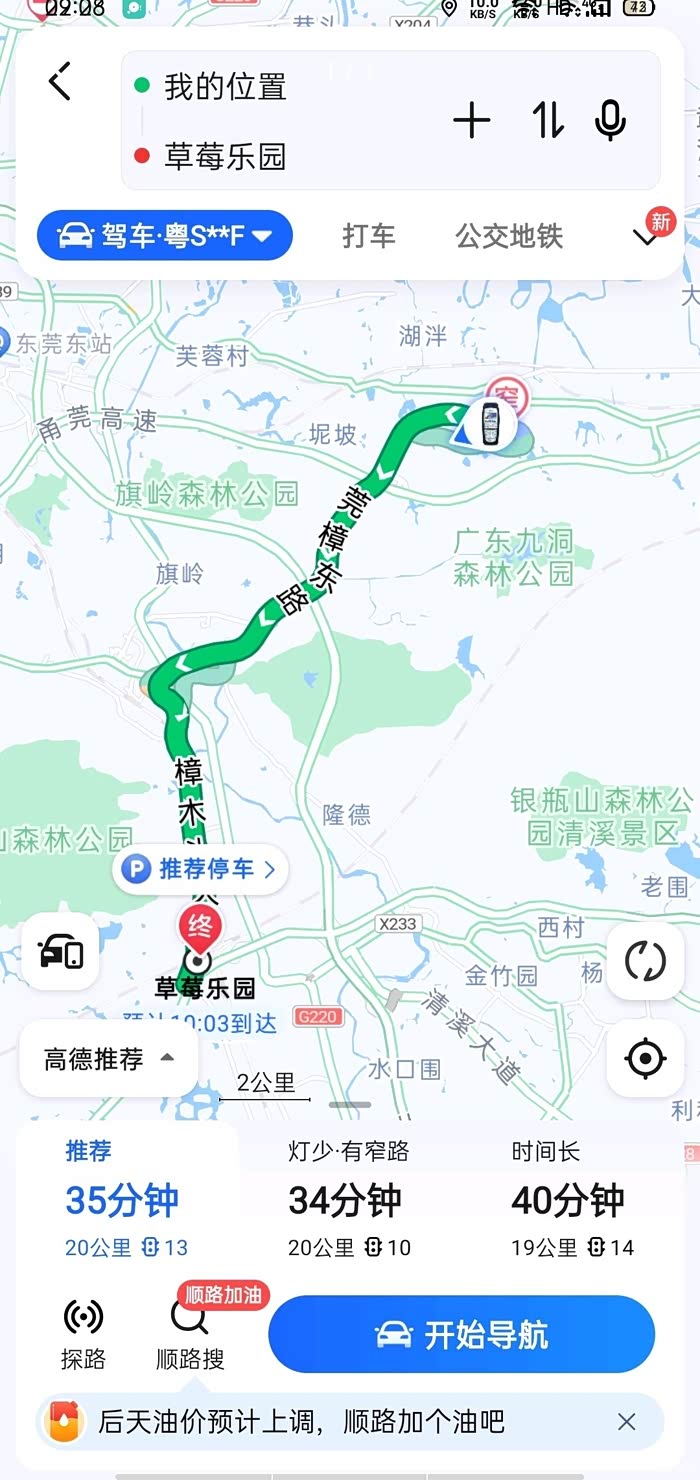Open the 探路 feature

(83, 1334)
